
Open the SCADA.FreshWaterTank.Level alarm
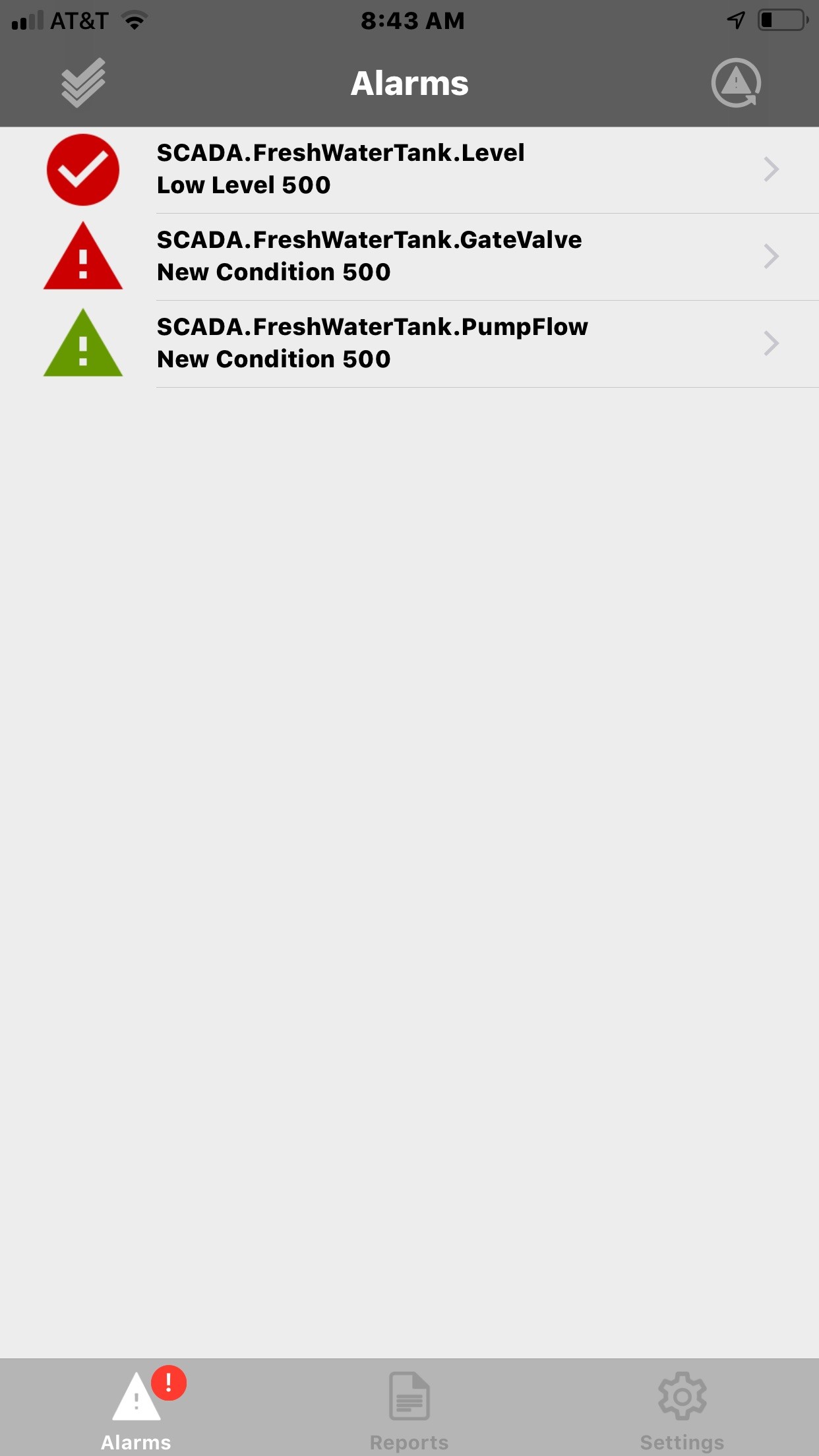click(x=409, y=169)
